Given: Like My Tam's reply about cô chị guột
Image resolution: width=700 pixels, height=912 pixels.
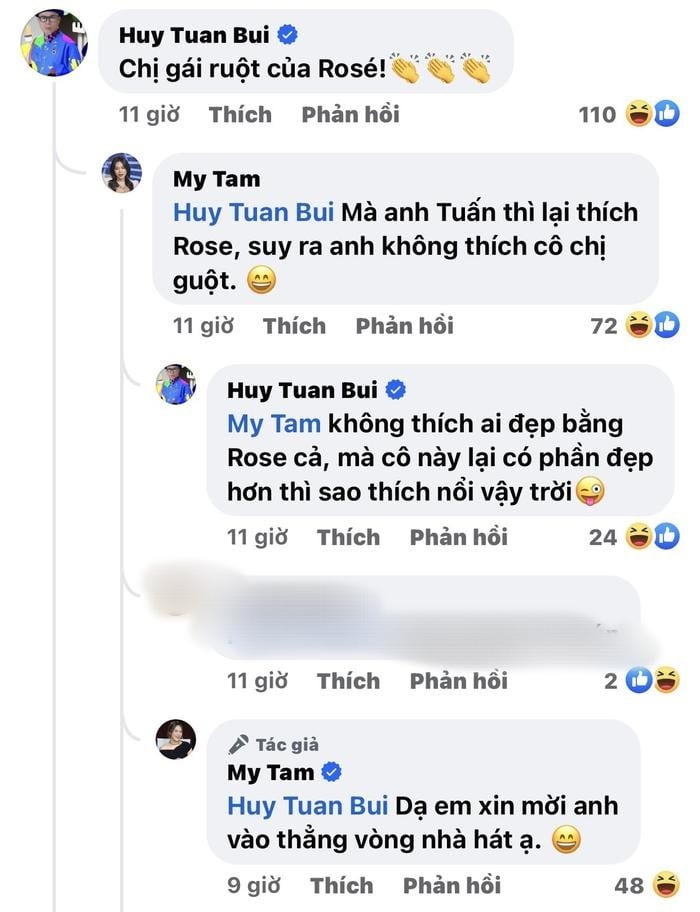Looking at the screenshot, I should (294, 326).
